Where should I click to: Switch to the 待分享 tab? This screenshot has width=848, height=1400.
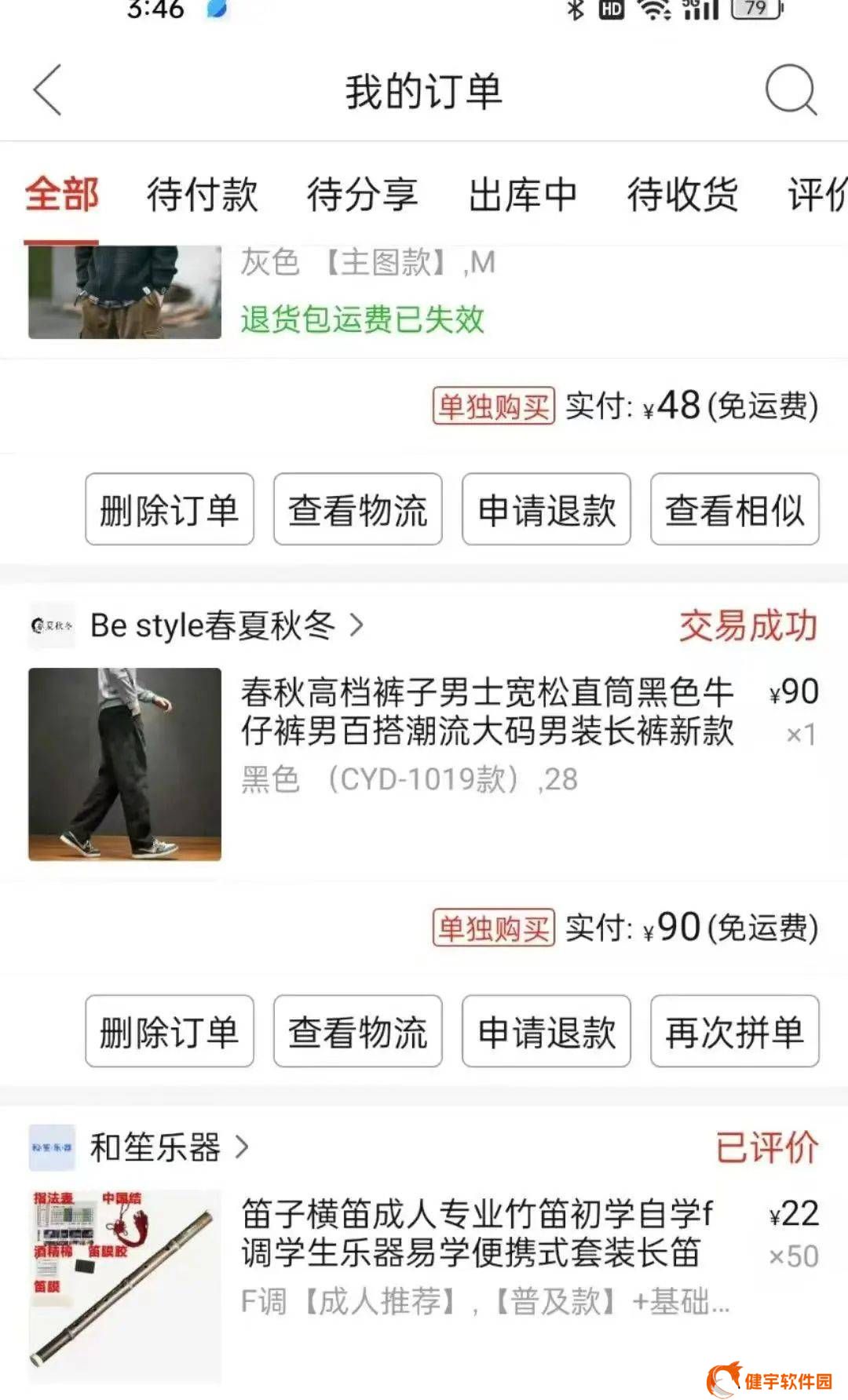point(362,195)
